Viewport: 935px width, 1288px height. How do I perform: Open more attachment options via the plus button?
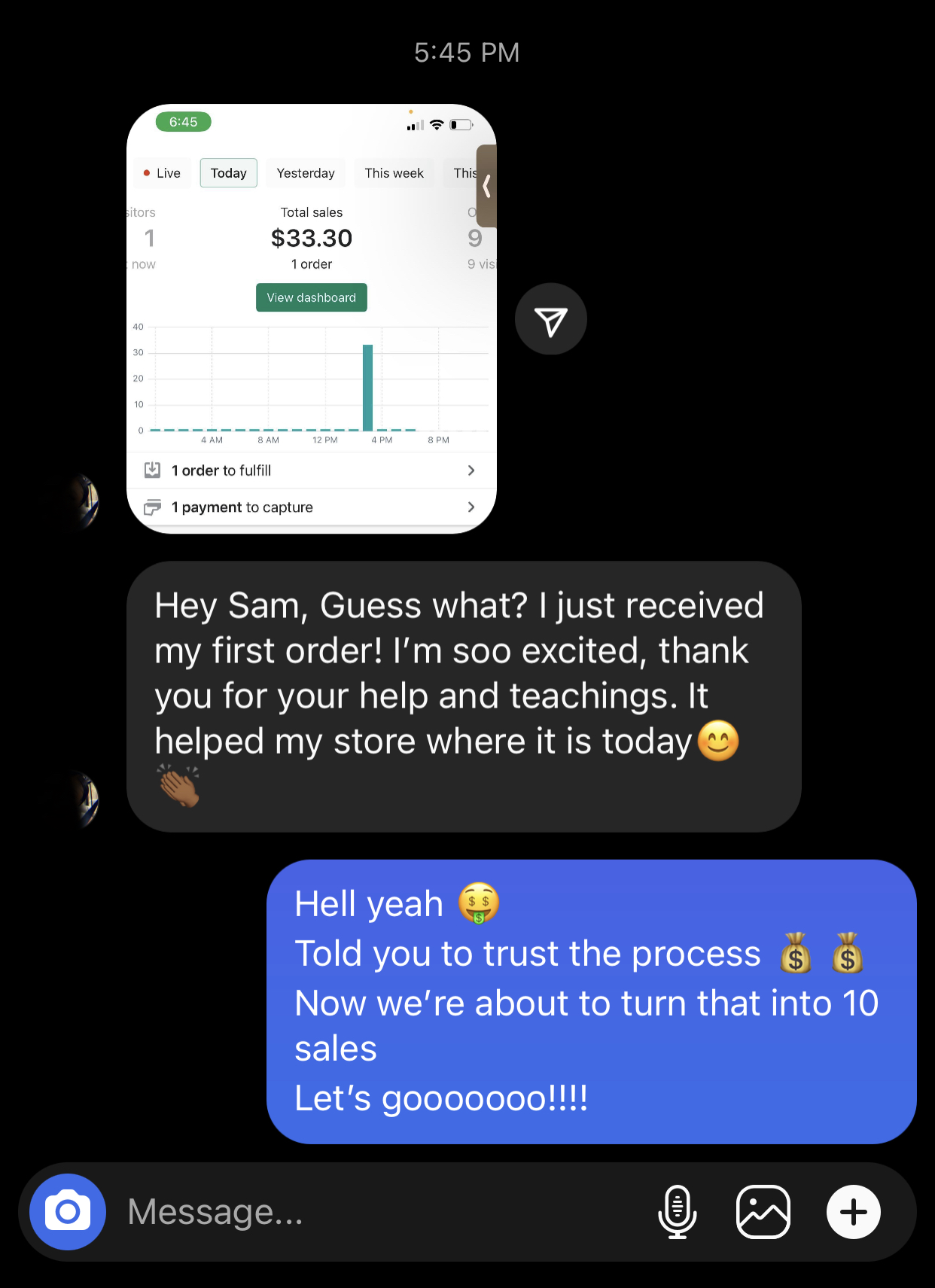853,1211
